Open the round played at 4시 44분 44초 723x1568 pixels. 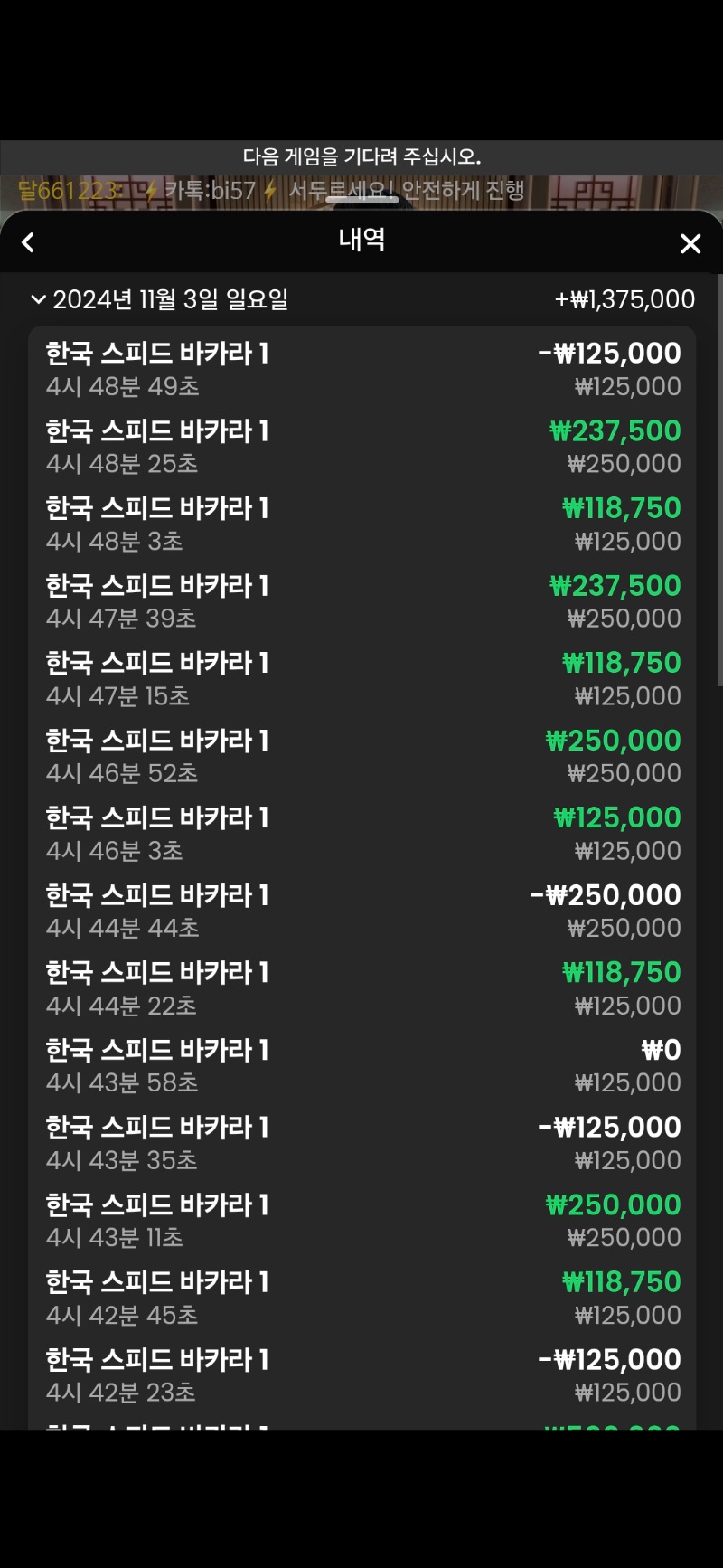361,911
